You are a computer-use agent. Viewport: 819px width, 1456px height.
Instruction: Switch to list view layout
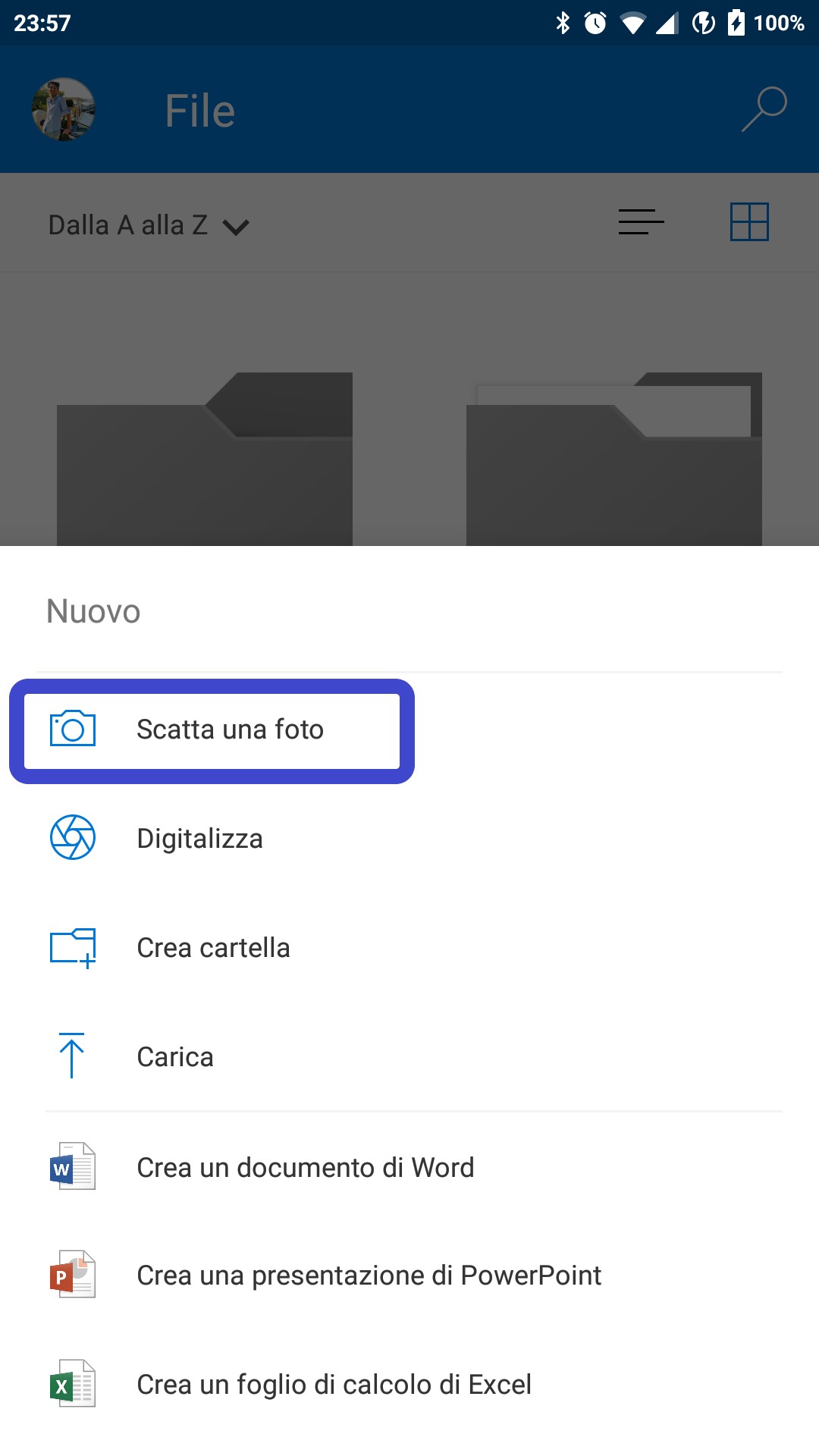[x=641, y=221]
